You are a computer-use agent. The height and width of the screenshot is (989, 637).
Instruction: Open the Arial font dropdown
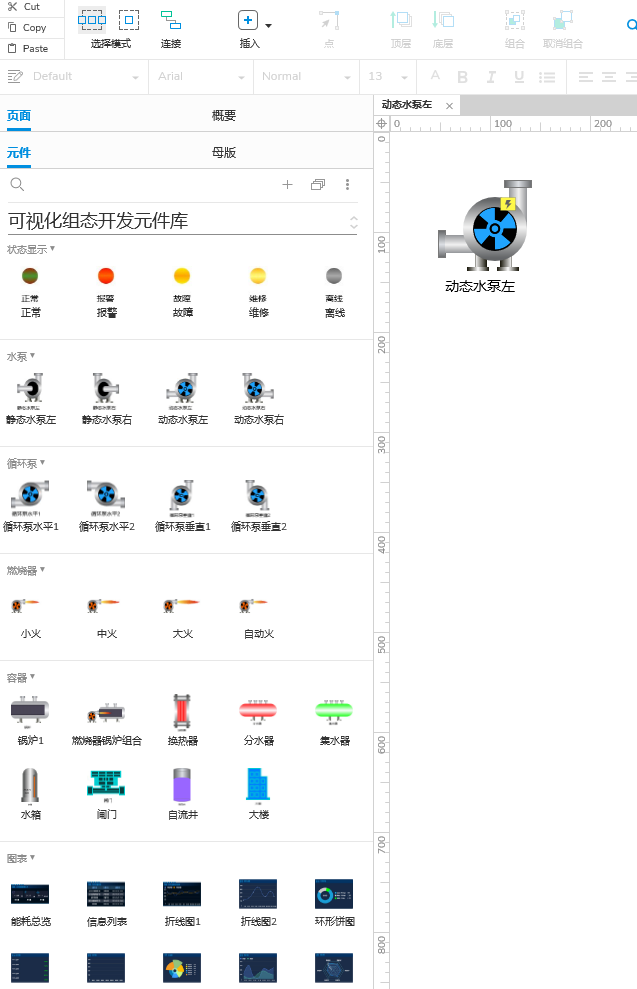click(x=200, y=77)
